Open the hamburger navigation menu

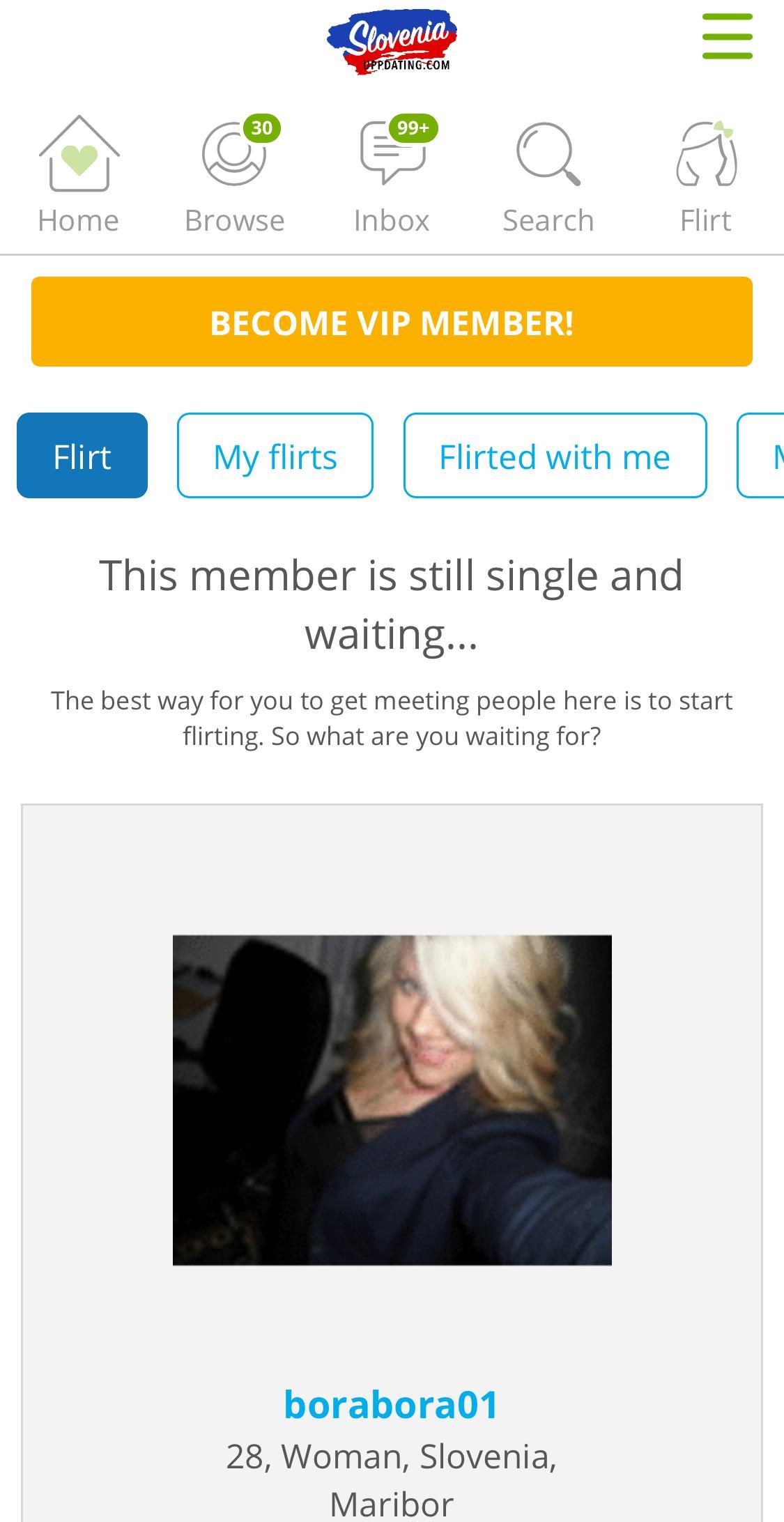pyautogui.click(x=728, y=37)
